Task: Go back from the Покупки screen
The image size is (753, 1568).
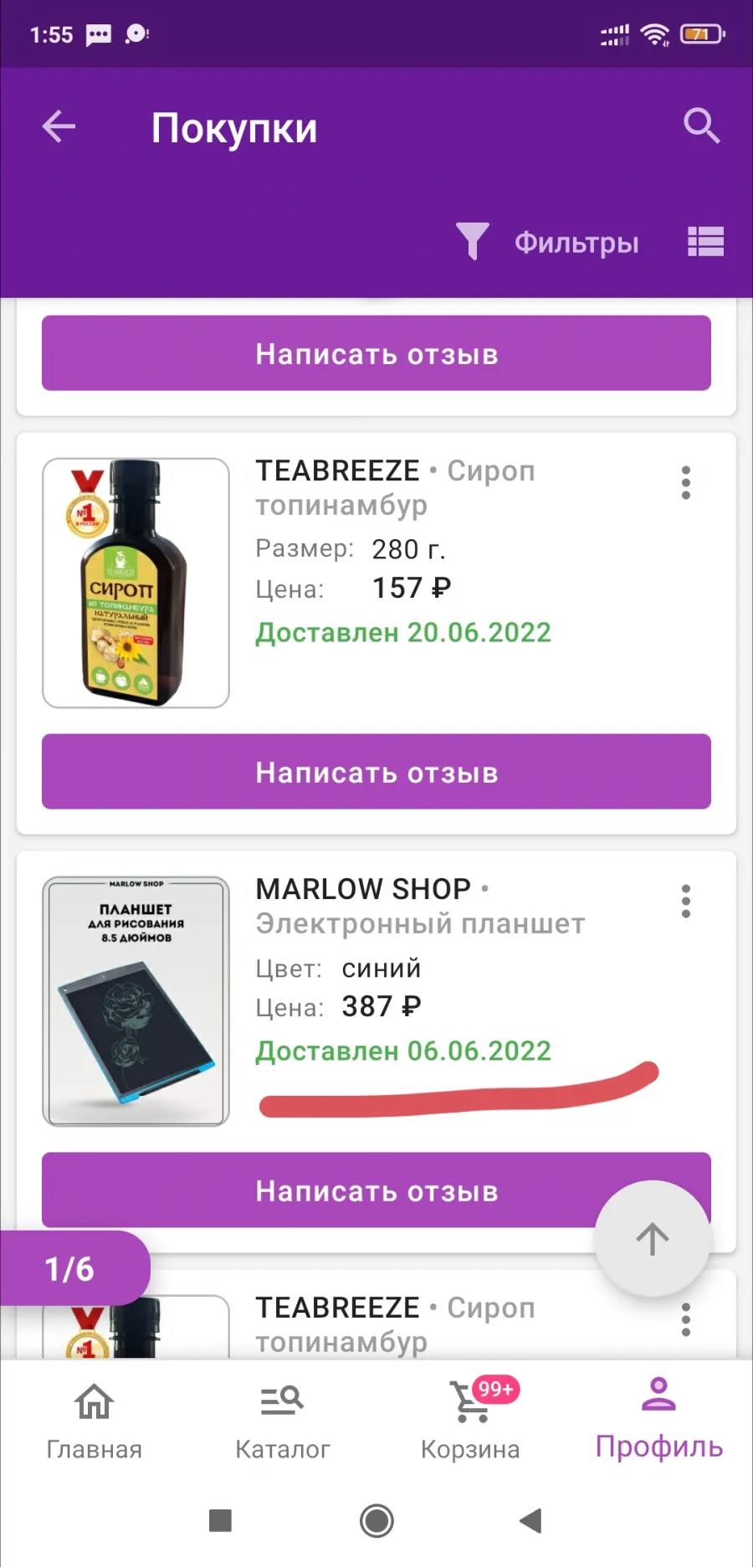Action: (x=59, y=127)
